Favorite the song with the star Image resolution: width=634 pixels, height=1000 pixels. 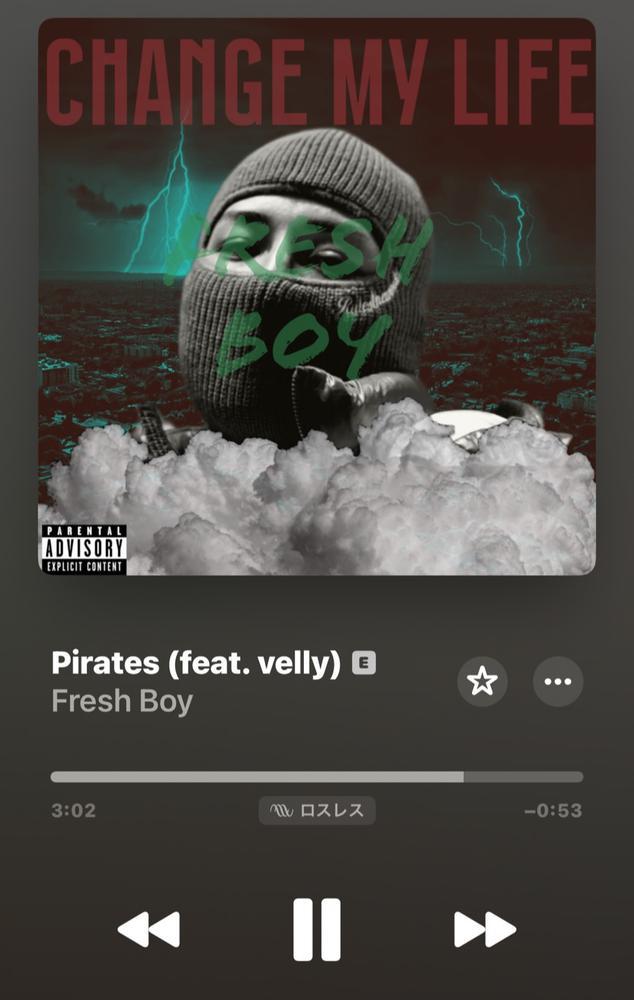point(482,682)
